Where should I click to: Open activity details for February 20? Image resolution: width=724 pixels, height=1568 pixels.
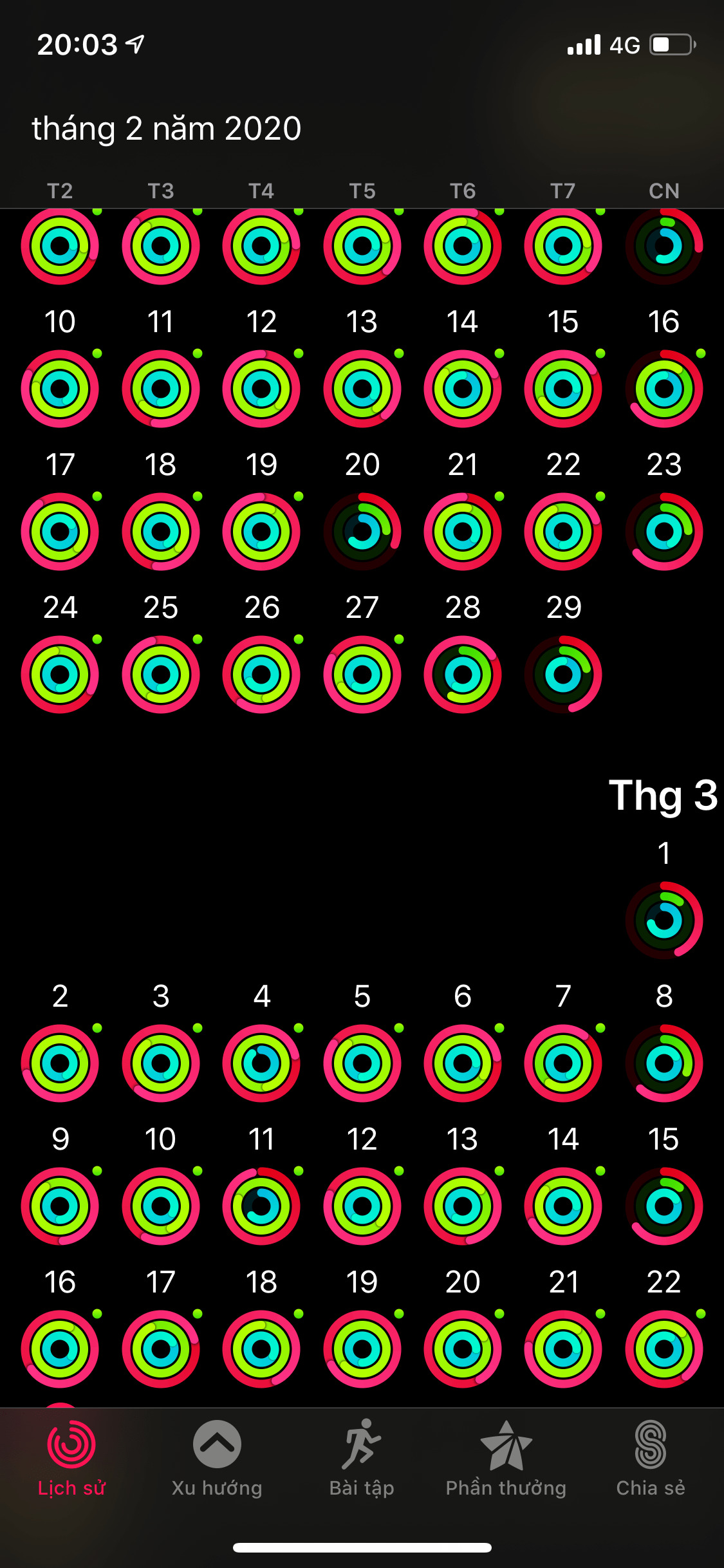[362, 532]
